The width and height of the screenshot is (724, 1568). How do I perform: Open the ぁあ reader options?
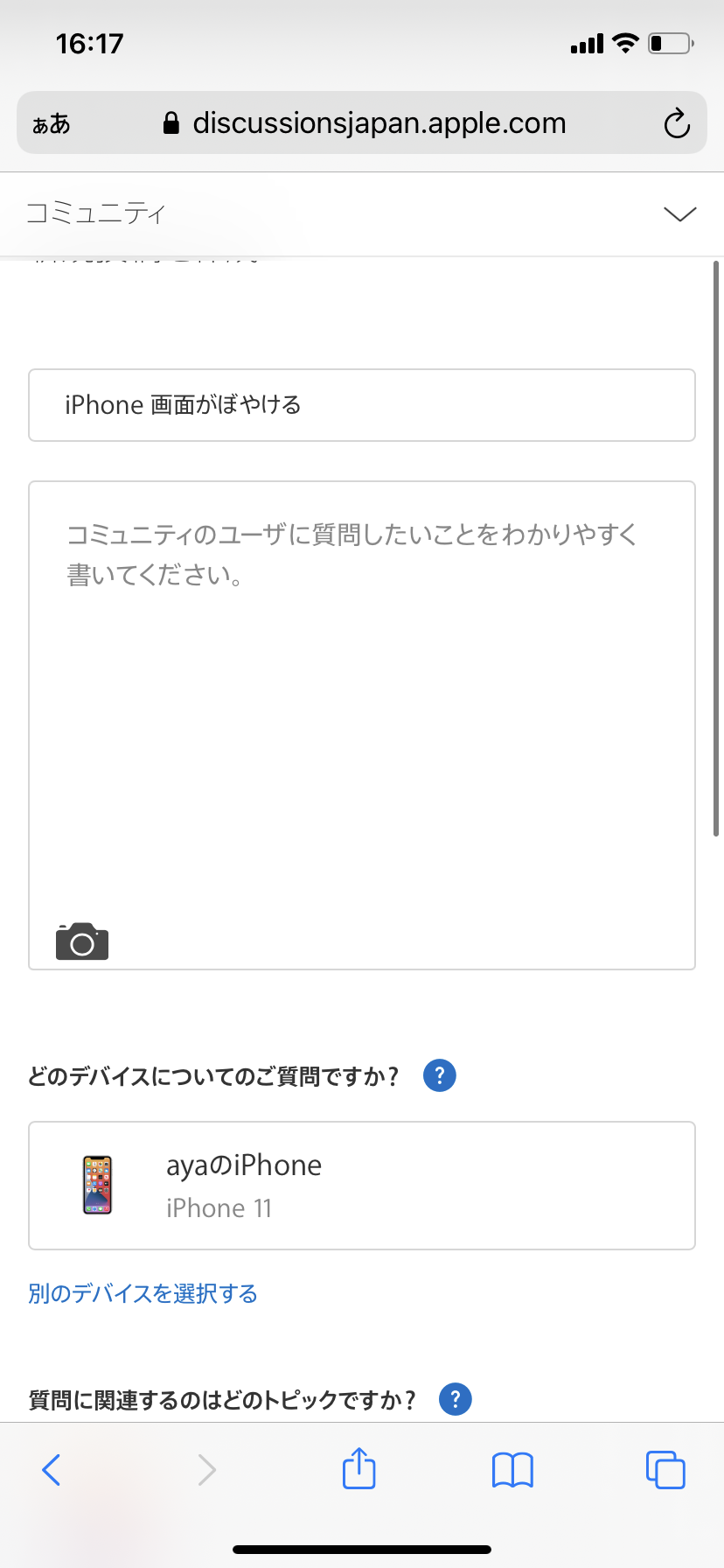point(52,124)
